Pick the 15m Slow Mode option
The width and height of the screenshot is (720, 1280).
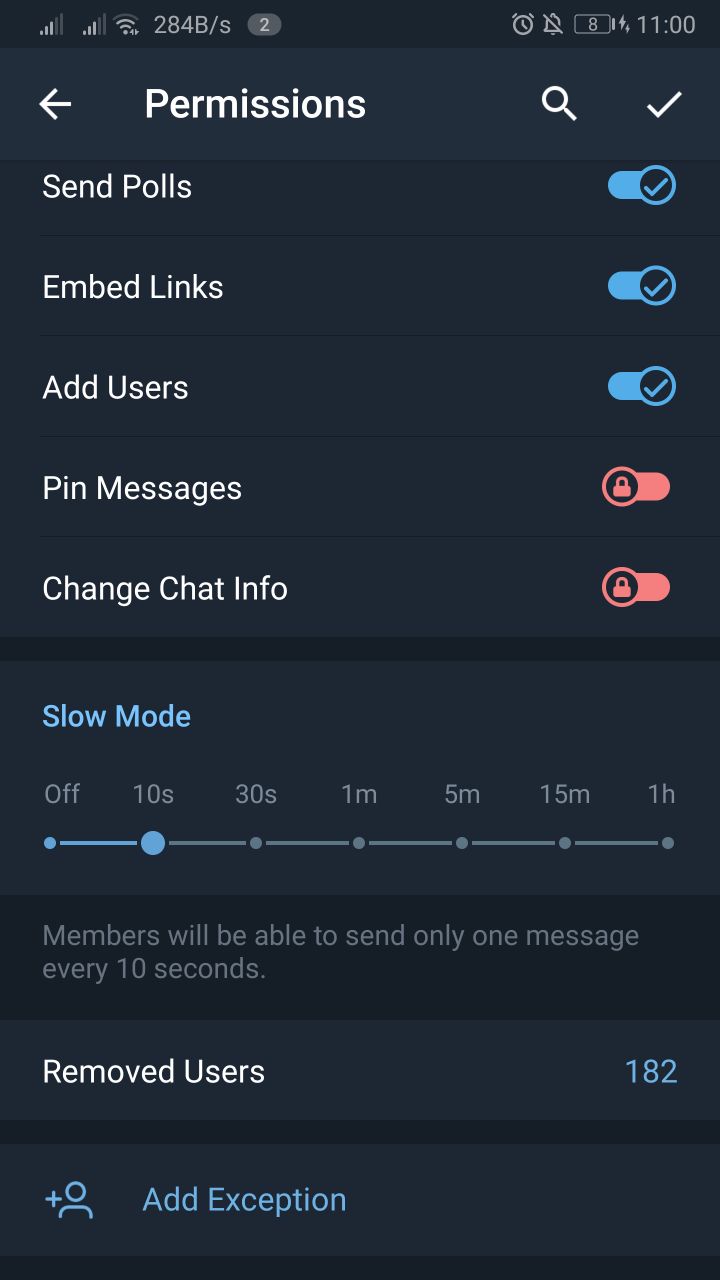[565, 843]
